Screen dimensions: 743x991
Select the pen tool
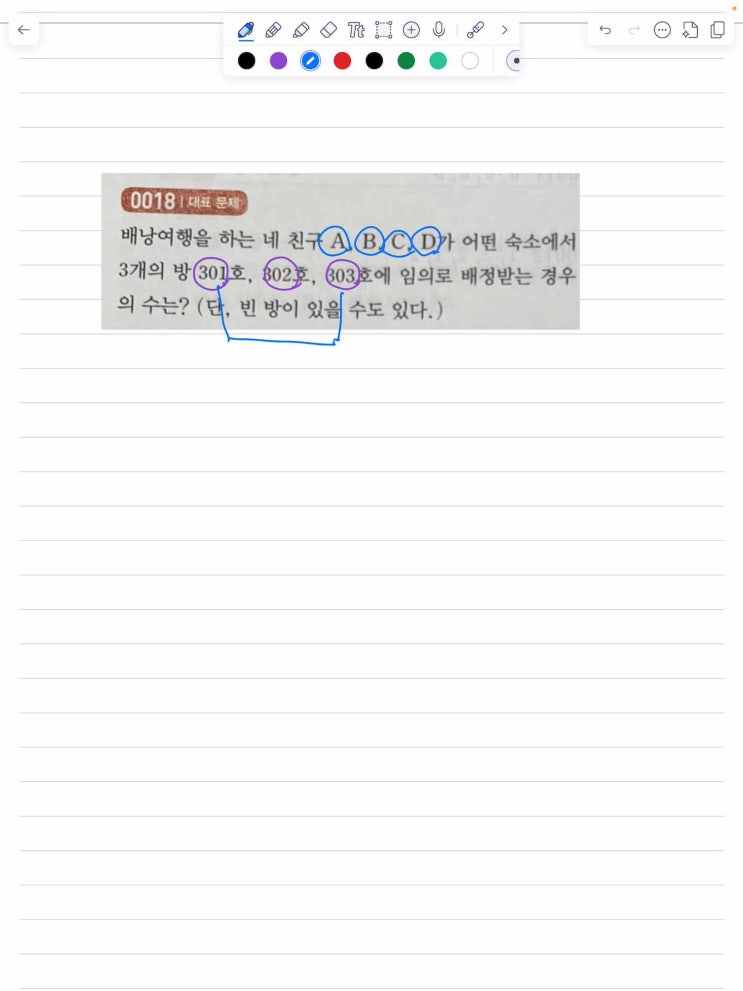[x=246, y=29]
